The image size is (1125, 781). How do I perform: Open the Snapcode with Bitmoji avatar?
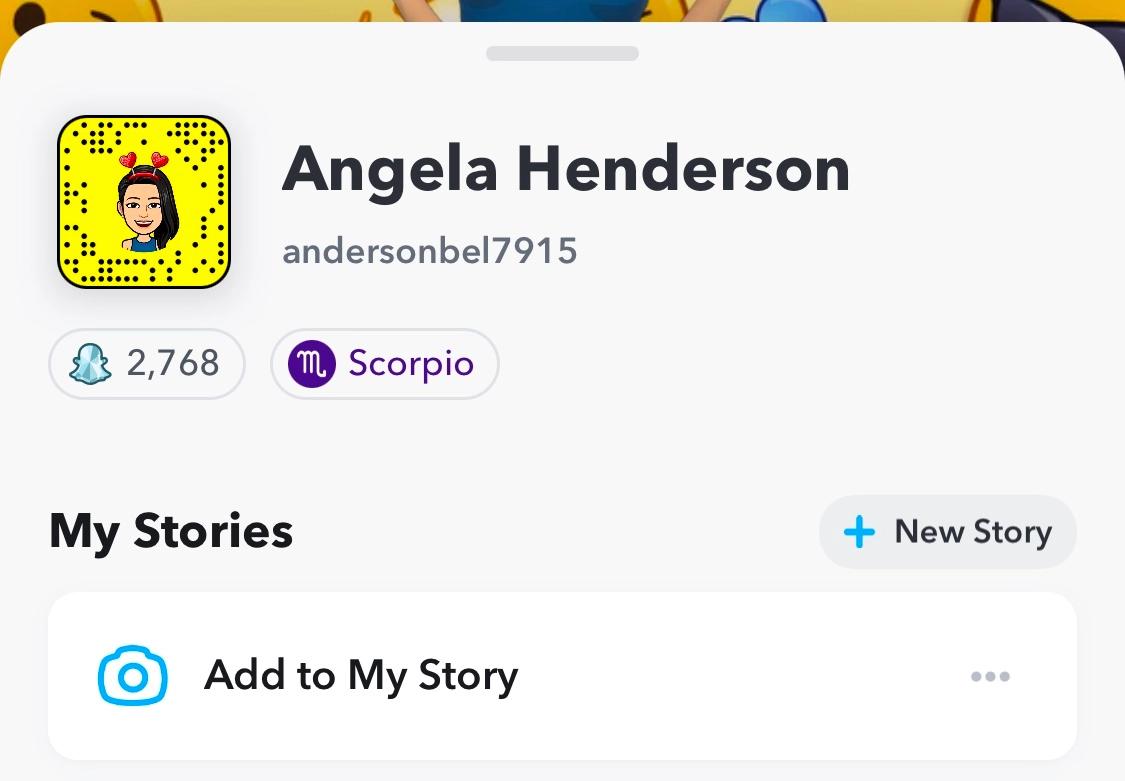point(144,202)
